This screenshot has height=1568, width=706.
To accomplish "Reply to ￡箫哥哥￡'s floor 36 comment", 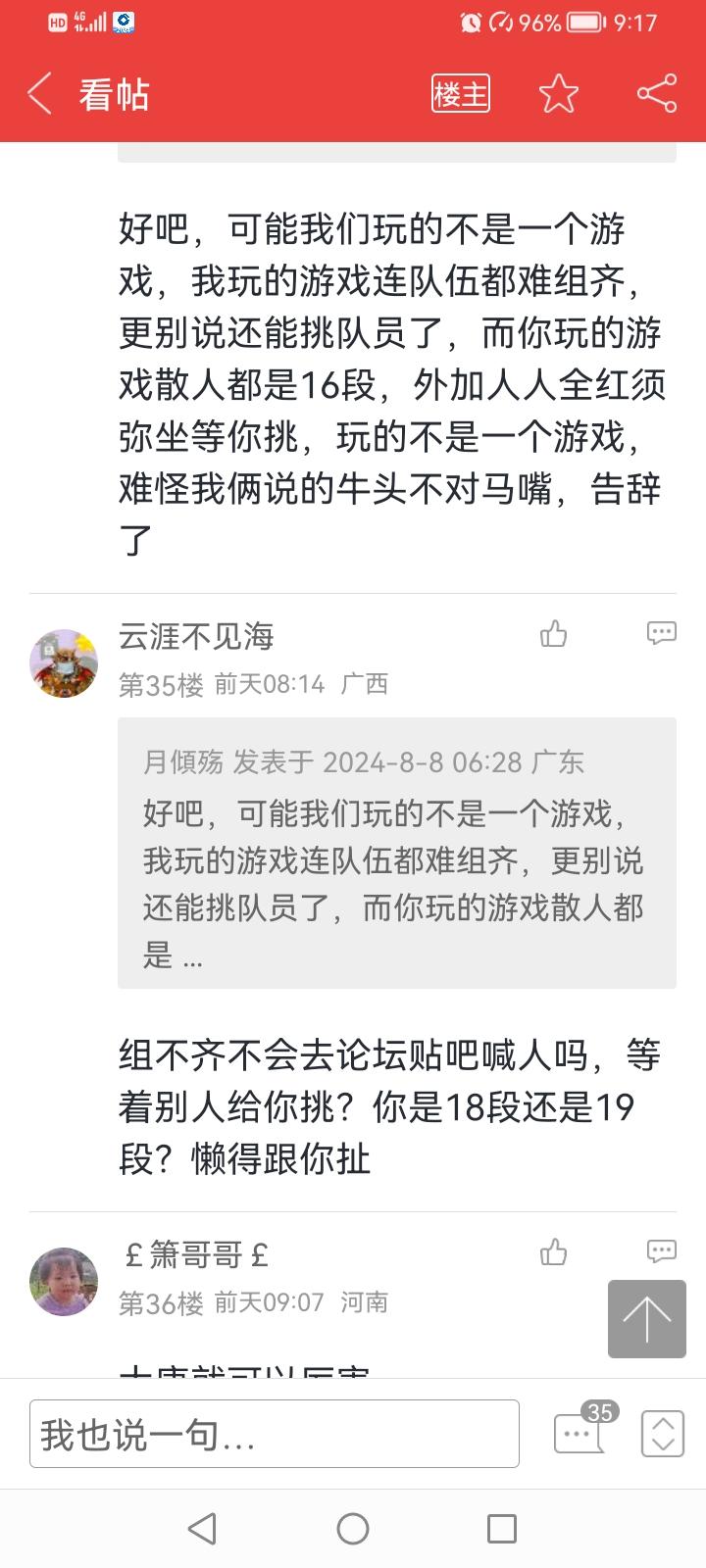I will tap(662, 1251).
